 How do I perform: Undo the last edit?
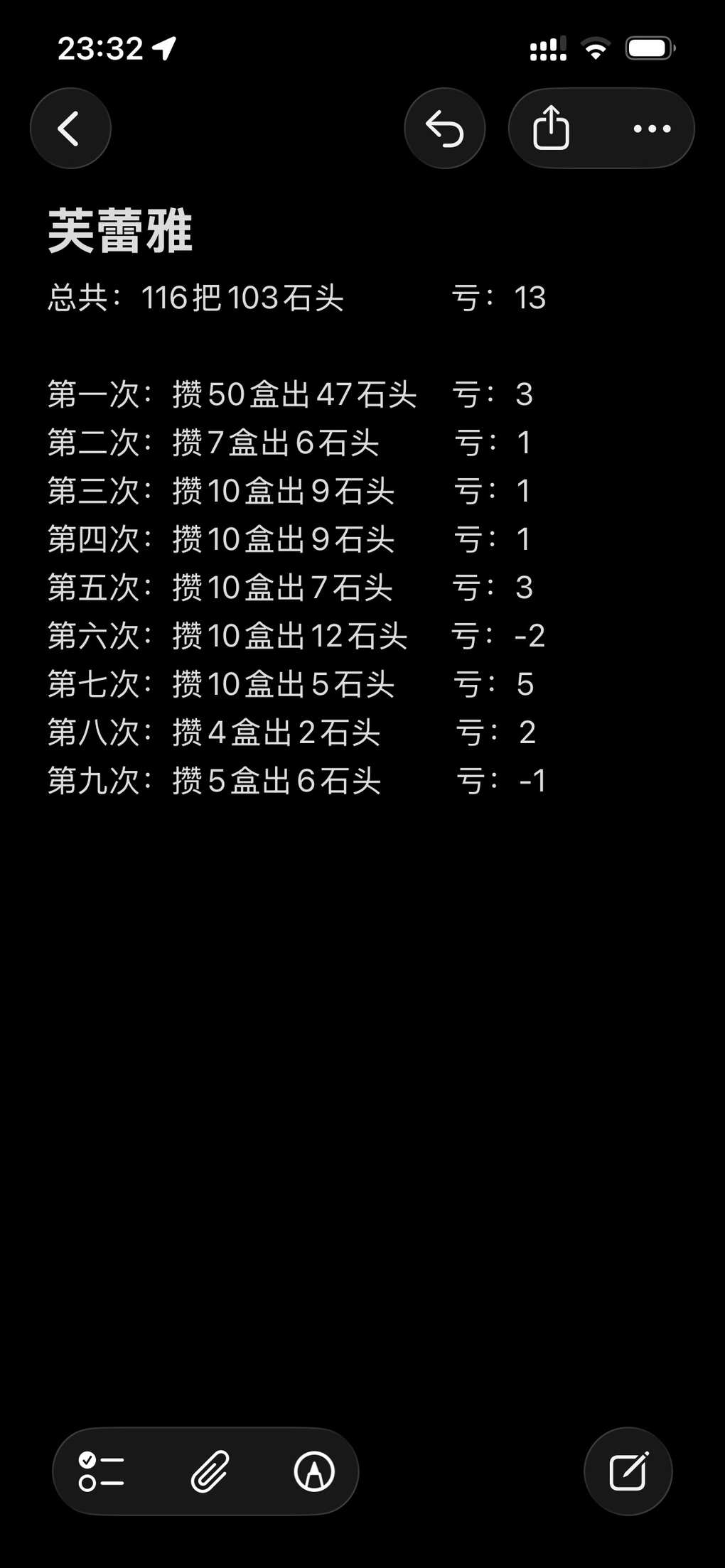[445, 129]
